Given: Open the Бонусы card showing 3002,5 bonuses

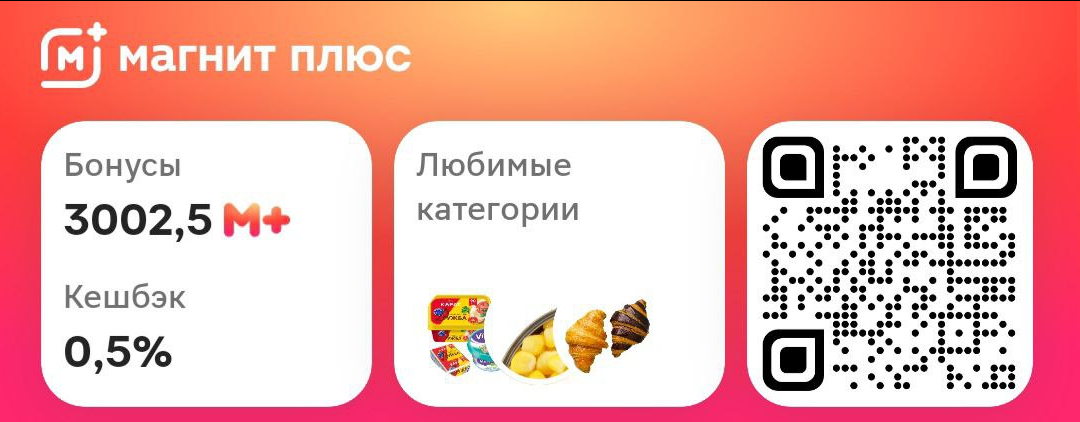Looking at the screenshot, I should [x=205, y=264].
